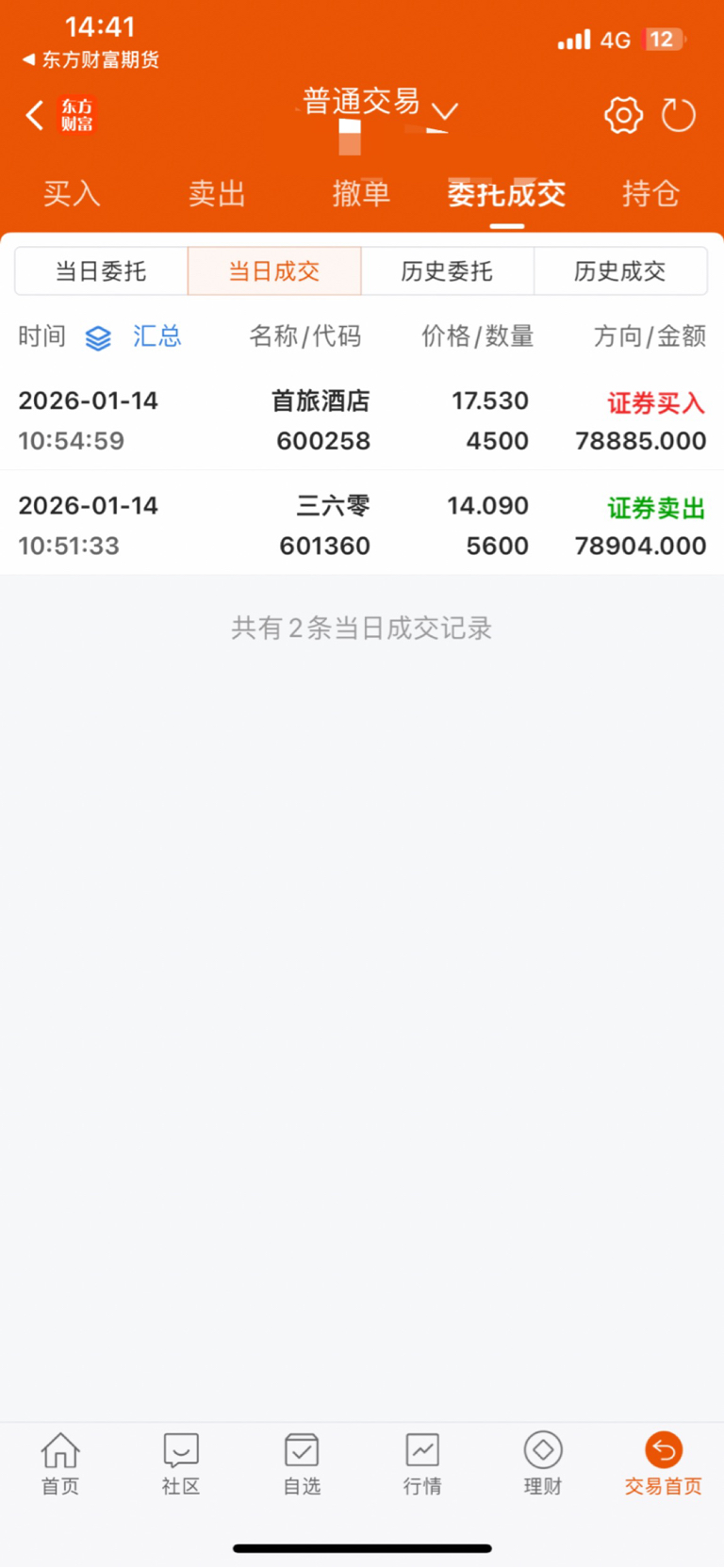Image resolution: width=724 pixels, height=1568 pixels.
Task: Switch to the 买入 tab
Action: [x=72, y=194]
